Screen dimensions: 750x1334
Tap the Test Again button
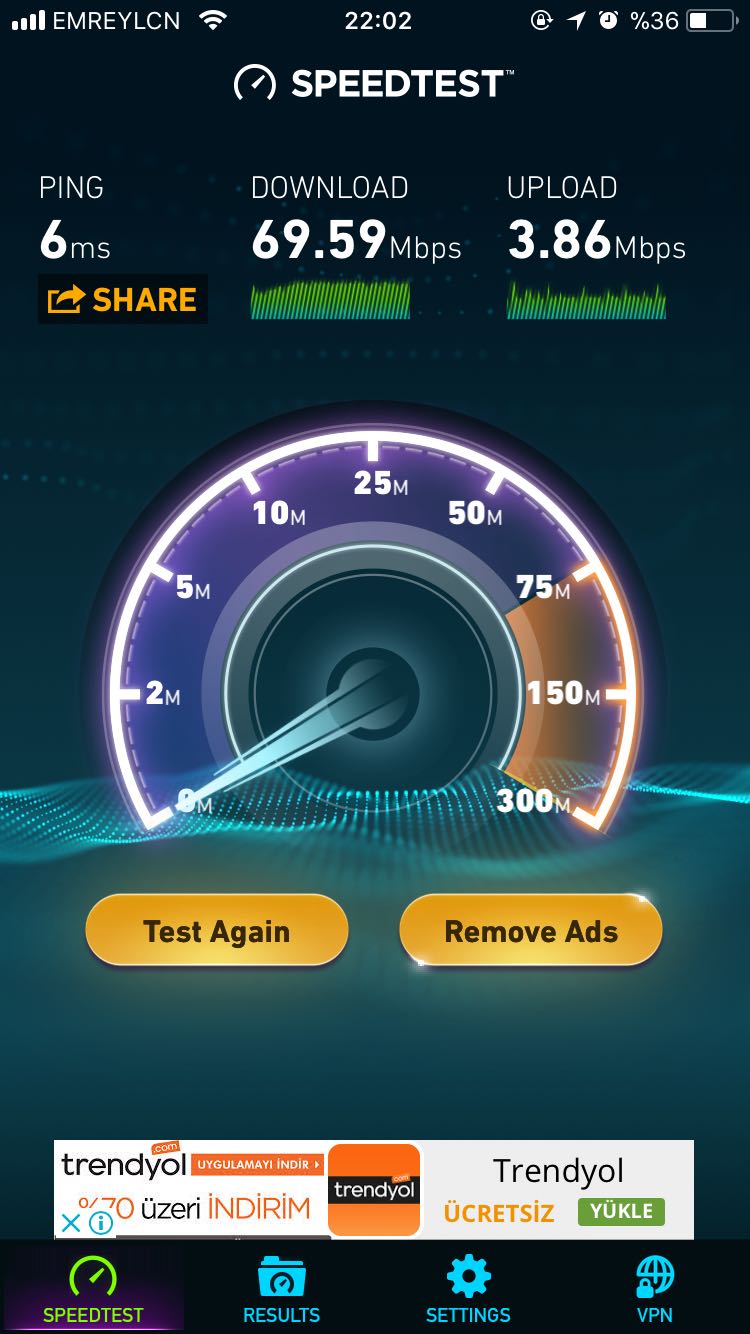[216, 931]
